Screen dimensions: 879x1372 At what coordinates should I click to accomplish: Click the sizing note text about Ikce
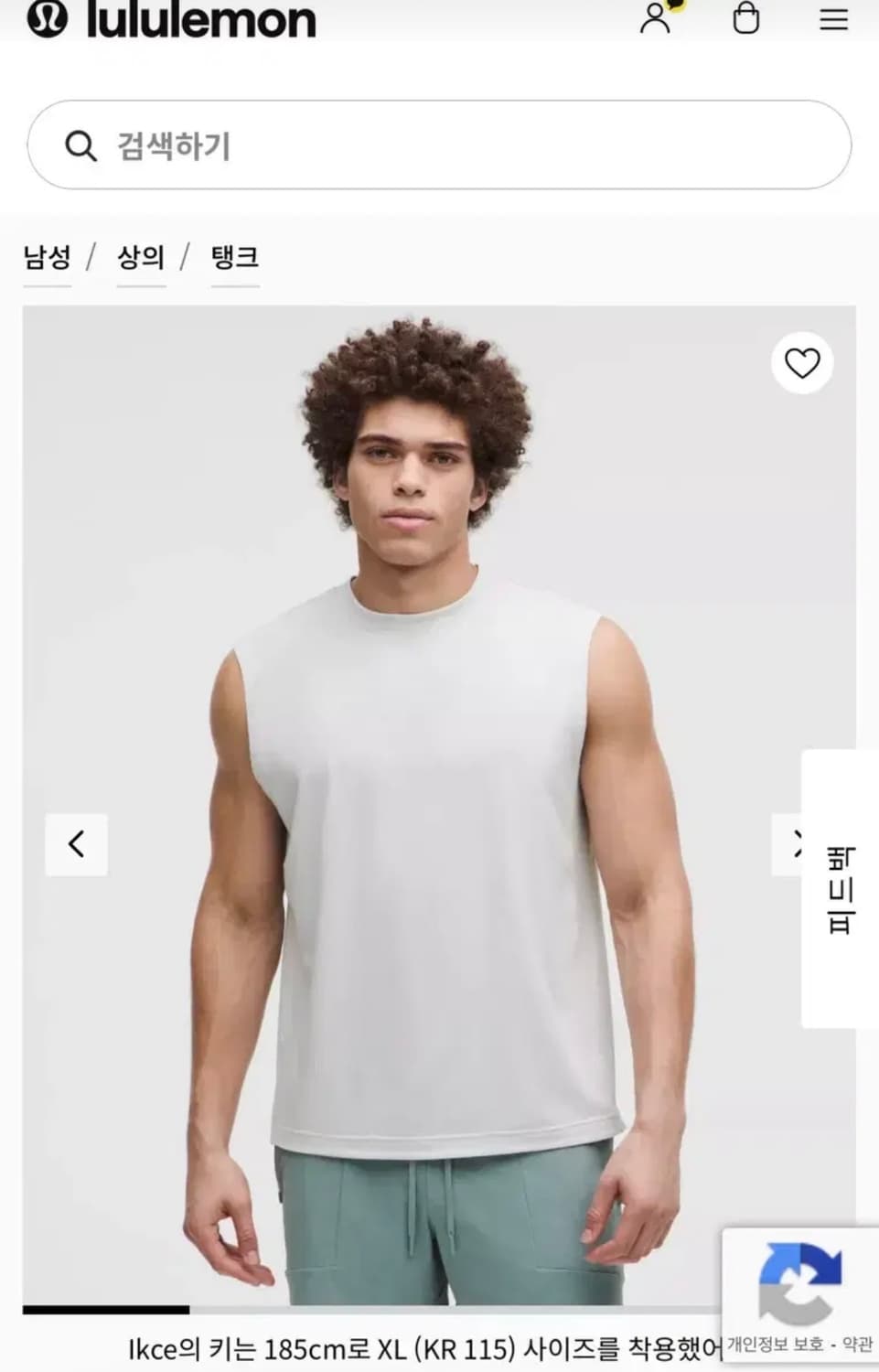412,1345
